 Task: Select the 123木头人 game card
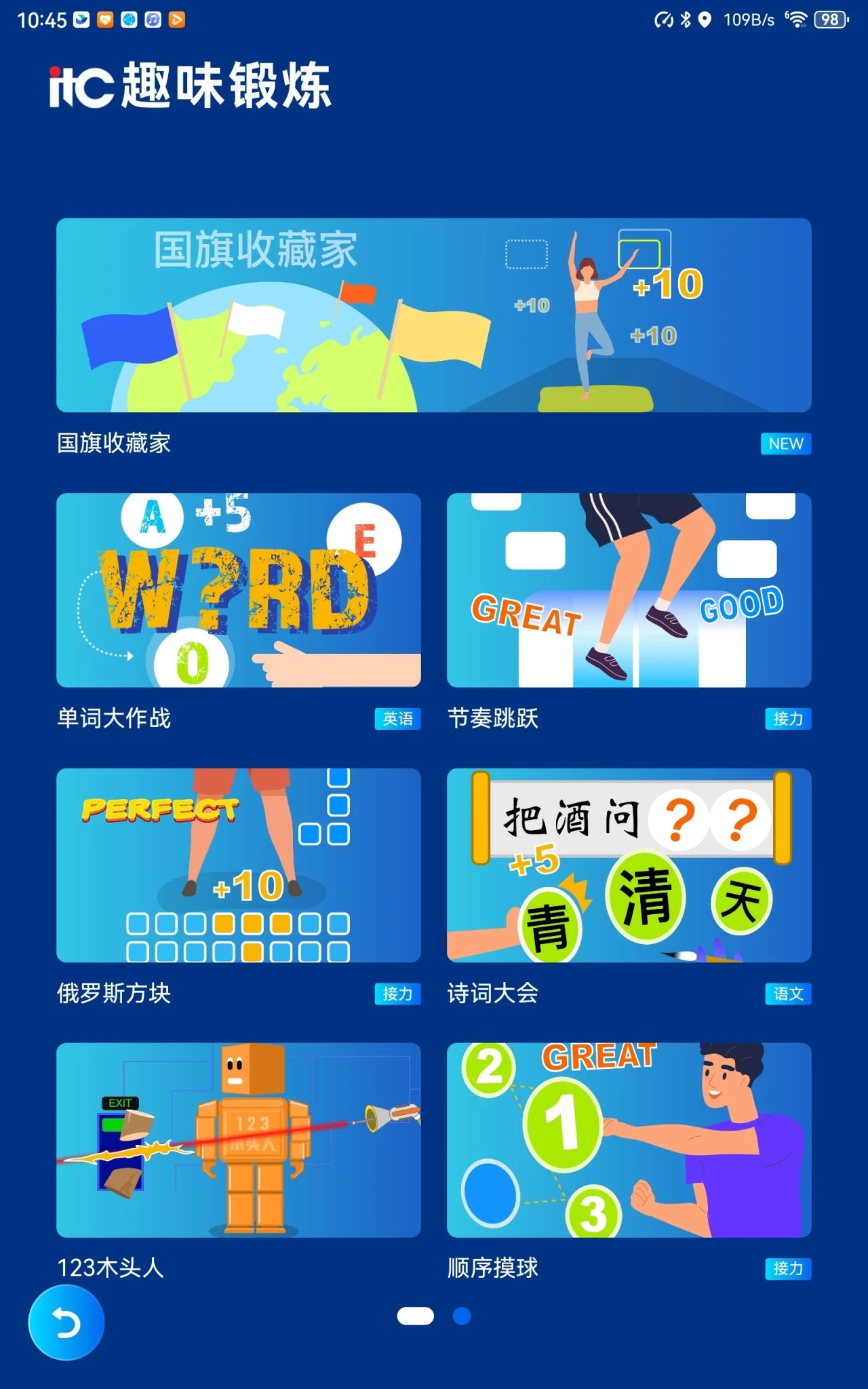coord(238,1139)
